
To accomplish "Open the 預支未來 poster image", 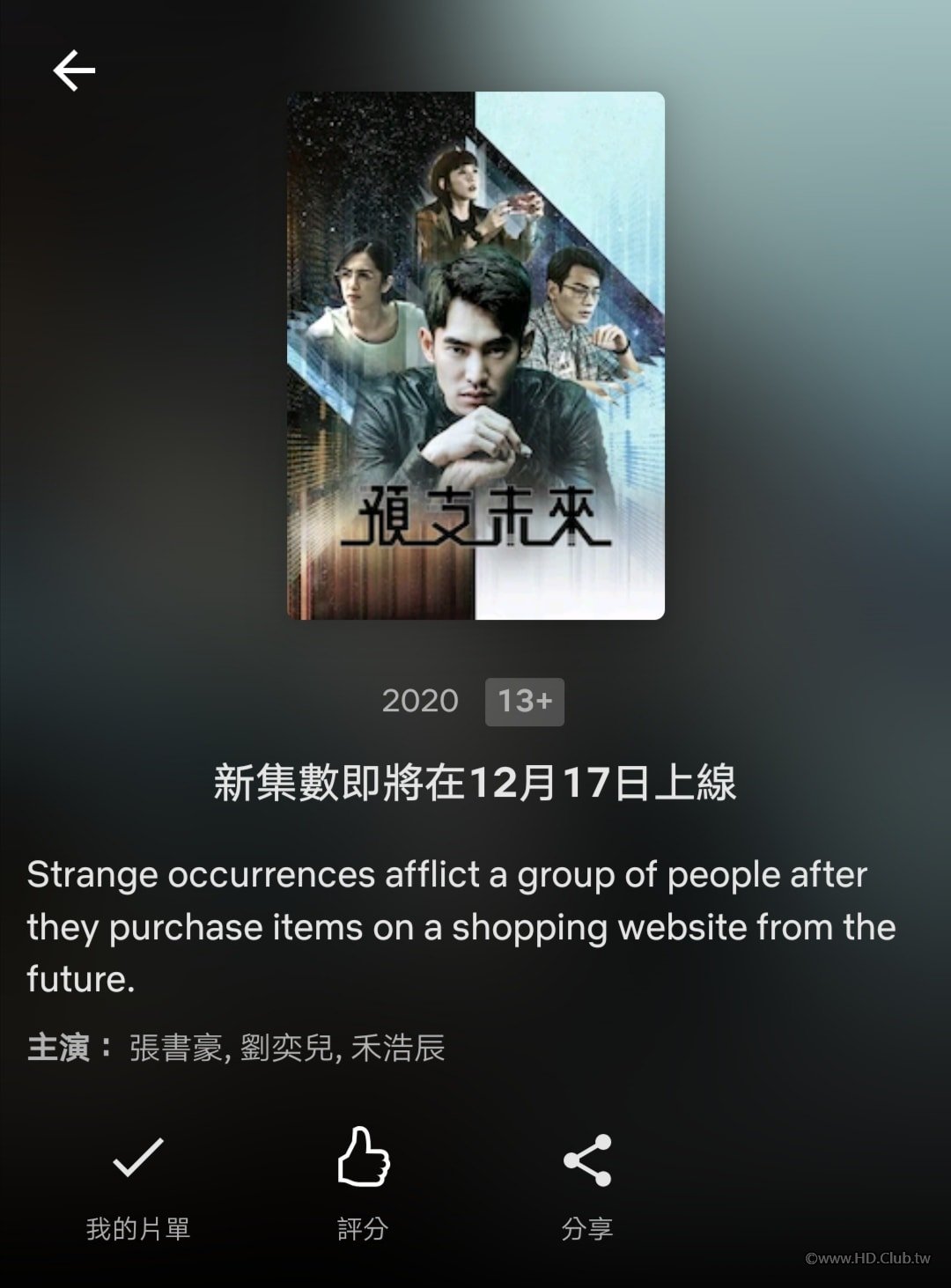I will [475, 356].
